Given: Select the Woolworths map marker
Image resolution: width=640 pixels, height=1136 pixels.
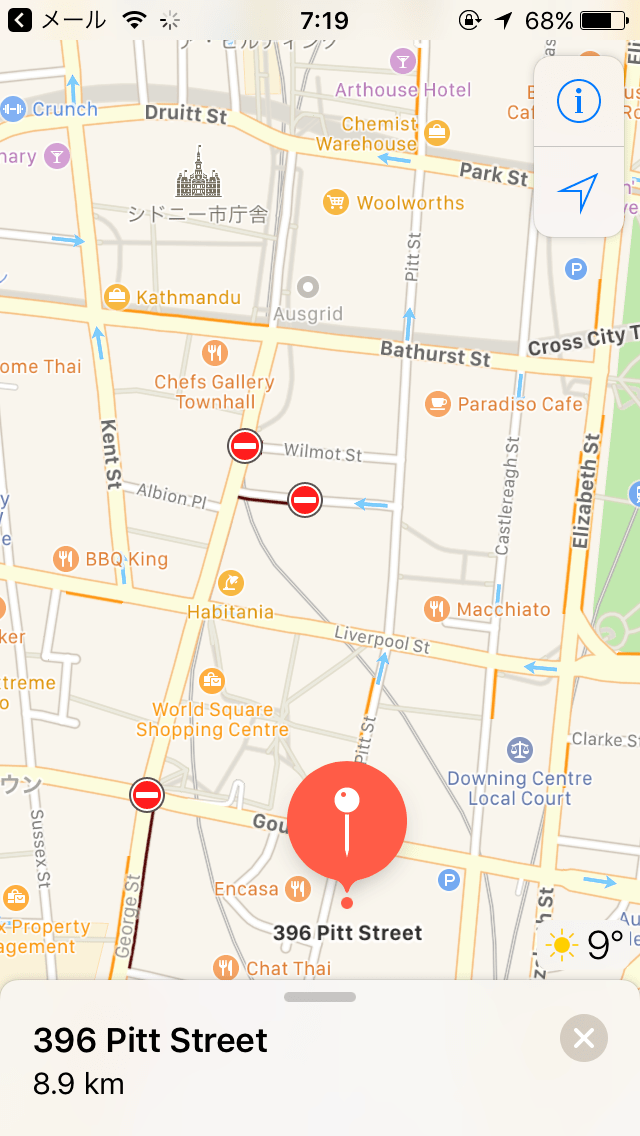Looking at the screenshot, I should click(336, 202).
